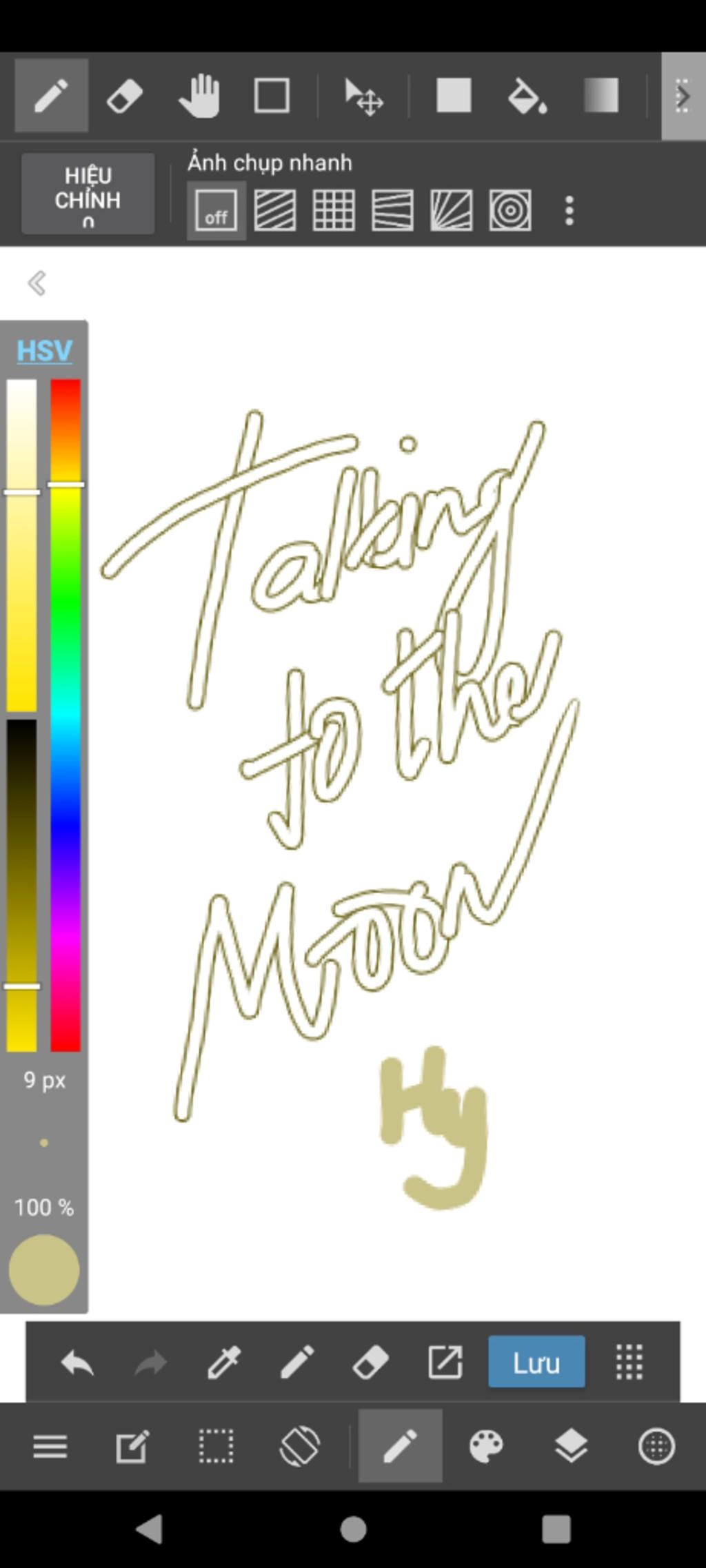
Task: Enable the concentric circle snap guide
Action: (x=510, y=211)
